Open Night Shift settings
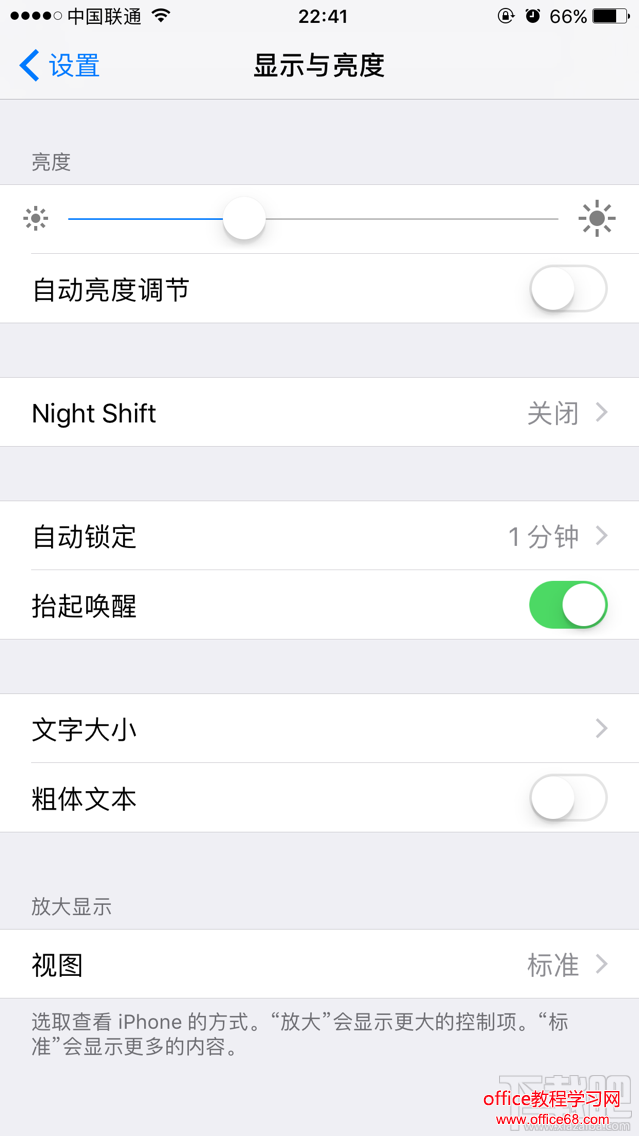 (x=319, y=413)
